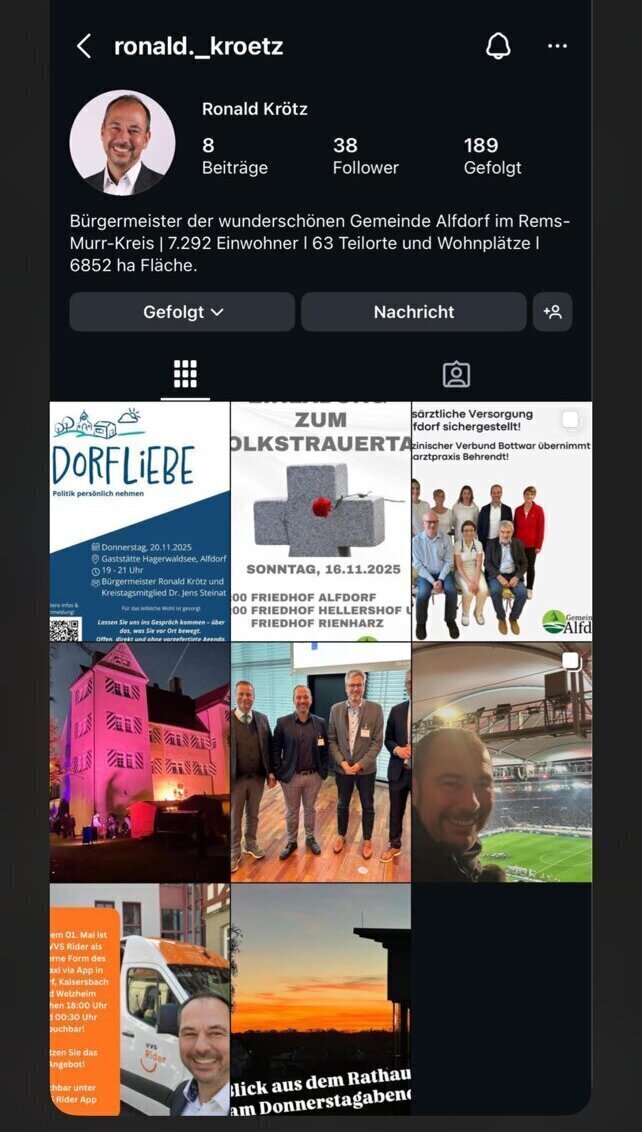Open the post of four men standing

[320, 762]
